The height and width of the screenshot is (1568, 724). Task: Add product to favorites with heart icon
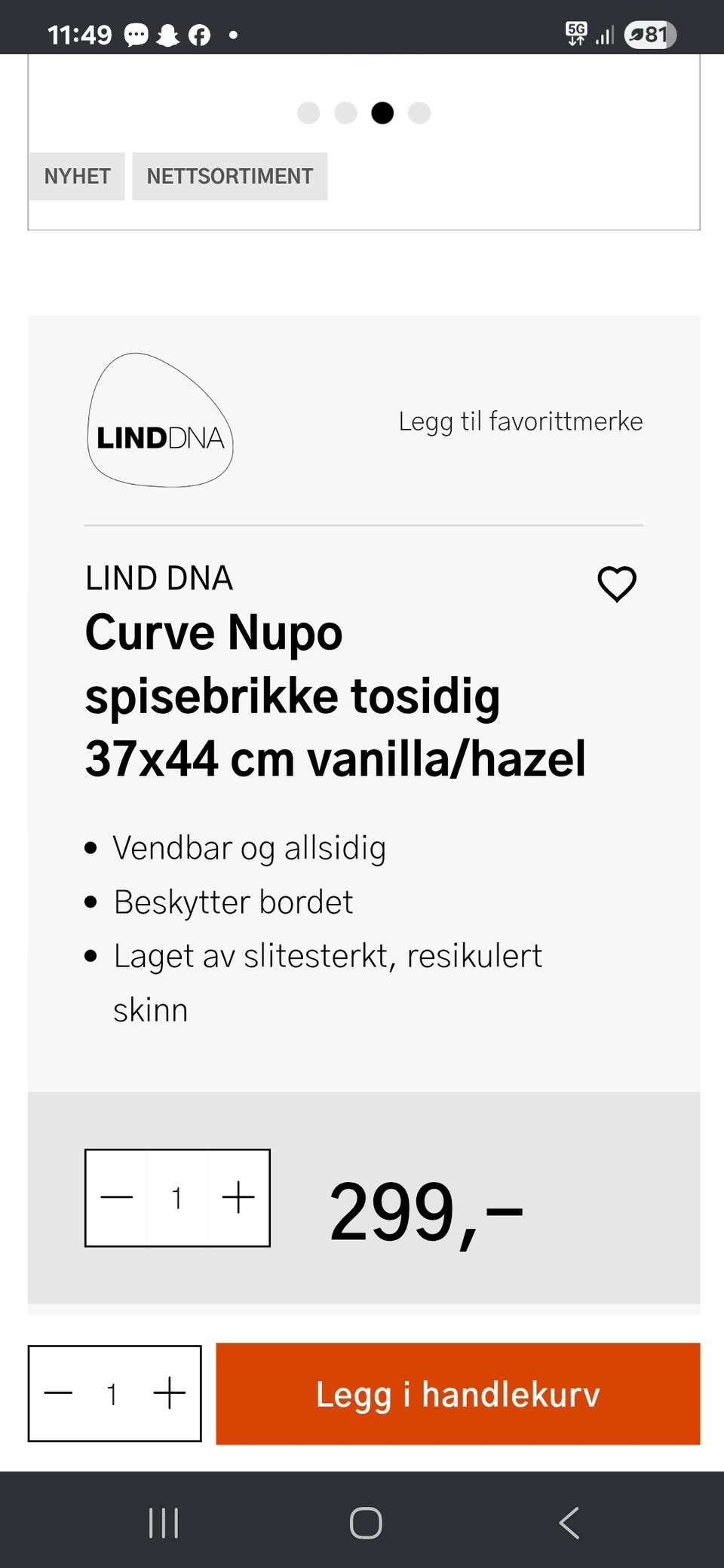[x=617, y=584]
